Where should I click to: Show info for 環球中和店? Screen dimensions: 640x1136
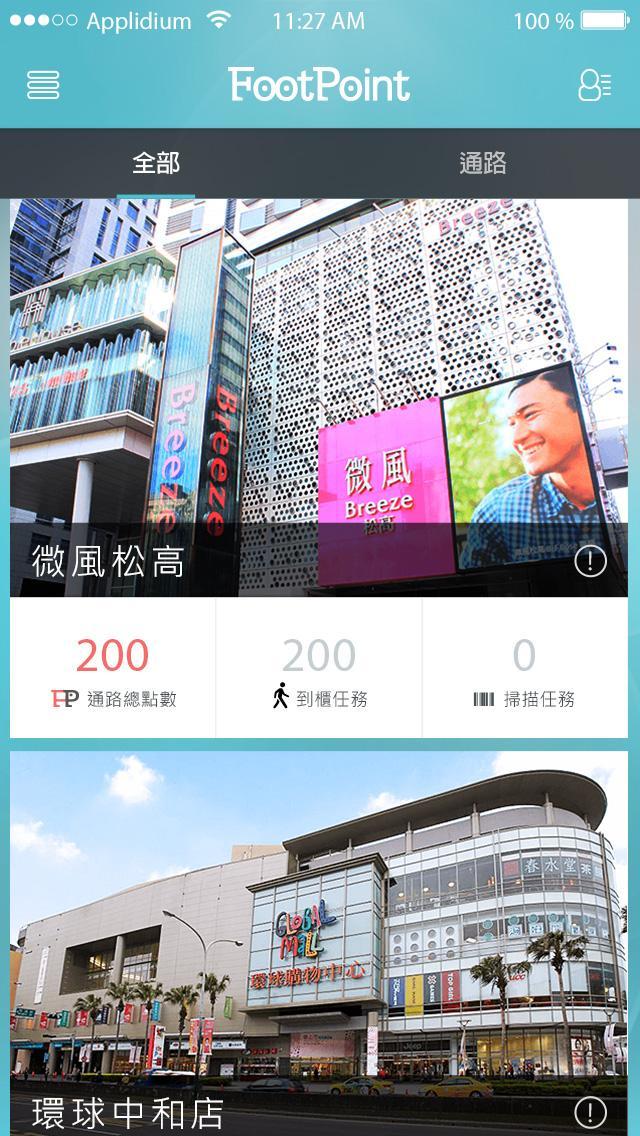(591, 1112)
